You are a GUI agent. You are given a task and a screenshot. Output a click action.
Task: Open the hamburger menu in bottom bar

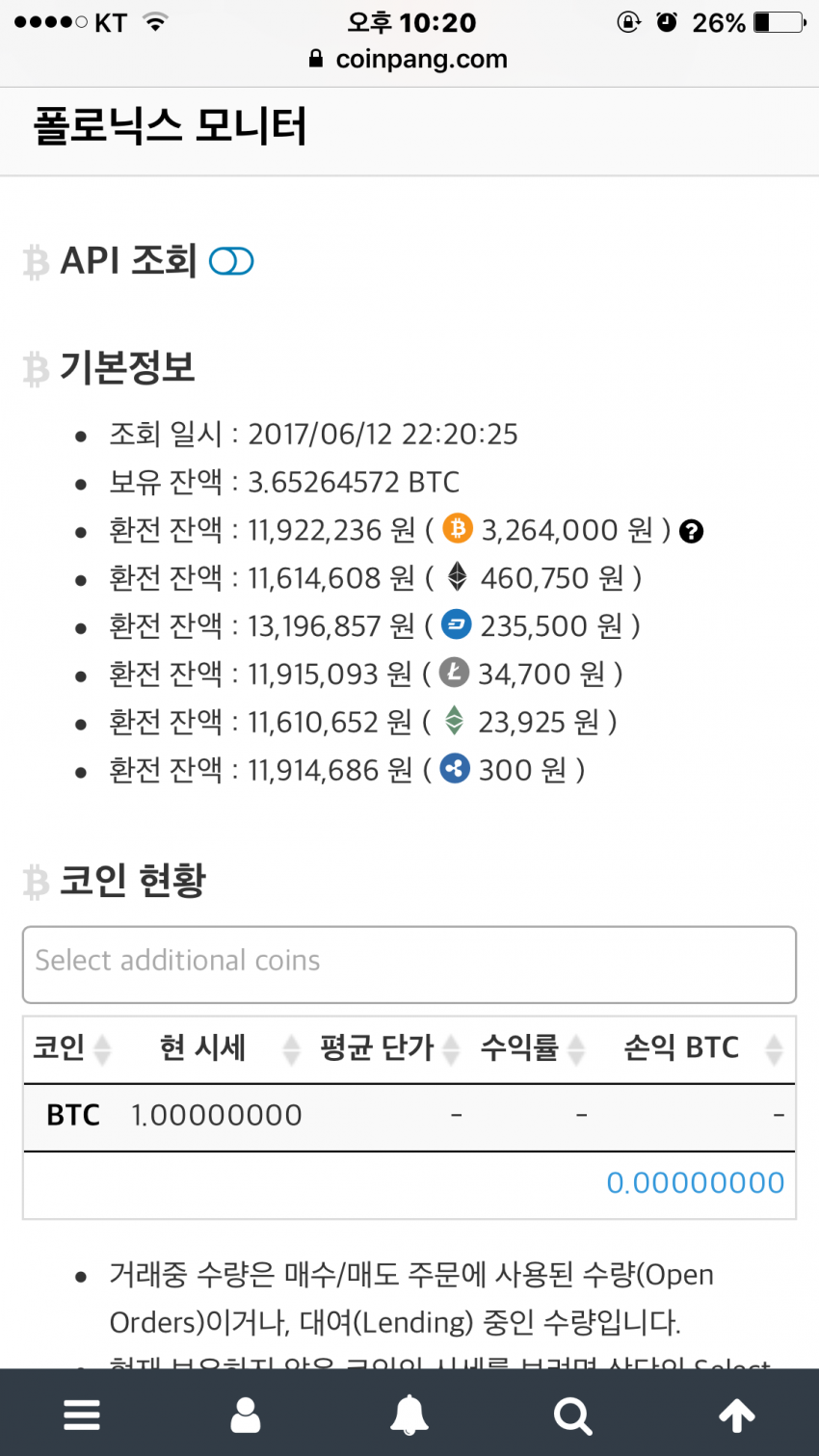pos(82,1415)
